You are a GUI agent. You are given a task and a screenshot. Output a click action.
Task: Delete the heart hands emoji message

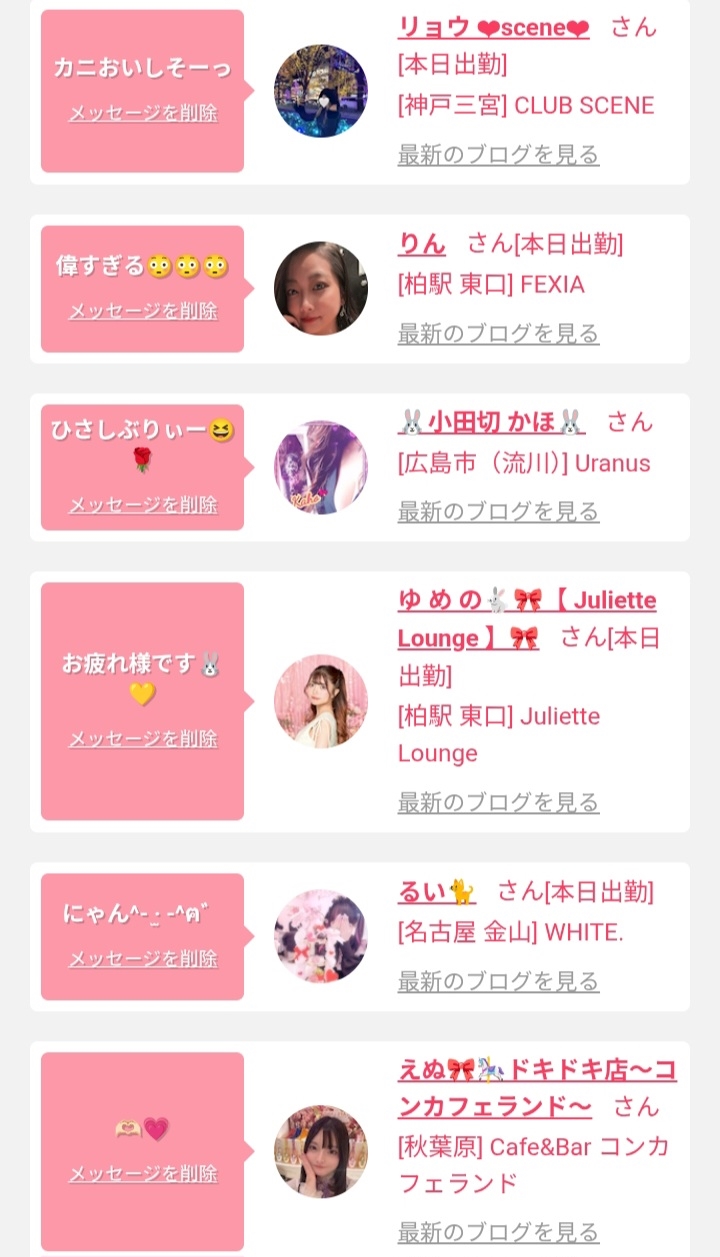142,1174
